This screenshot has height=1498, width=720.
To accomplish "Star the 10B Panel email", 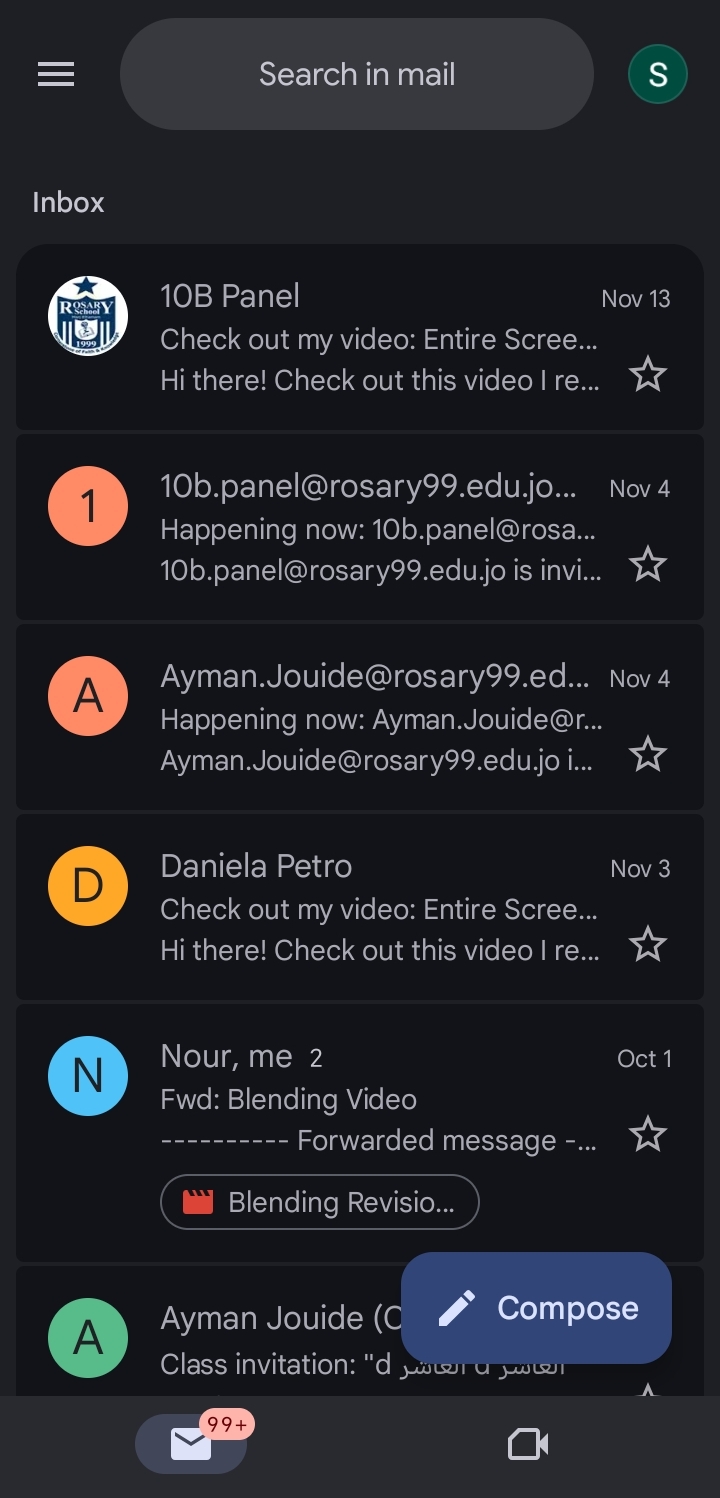I will (x=648, y=376).
